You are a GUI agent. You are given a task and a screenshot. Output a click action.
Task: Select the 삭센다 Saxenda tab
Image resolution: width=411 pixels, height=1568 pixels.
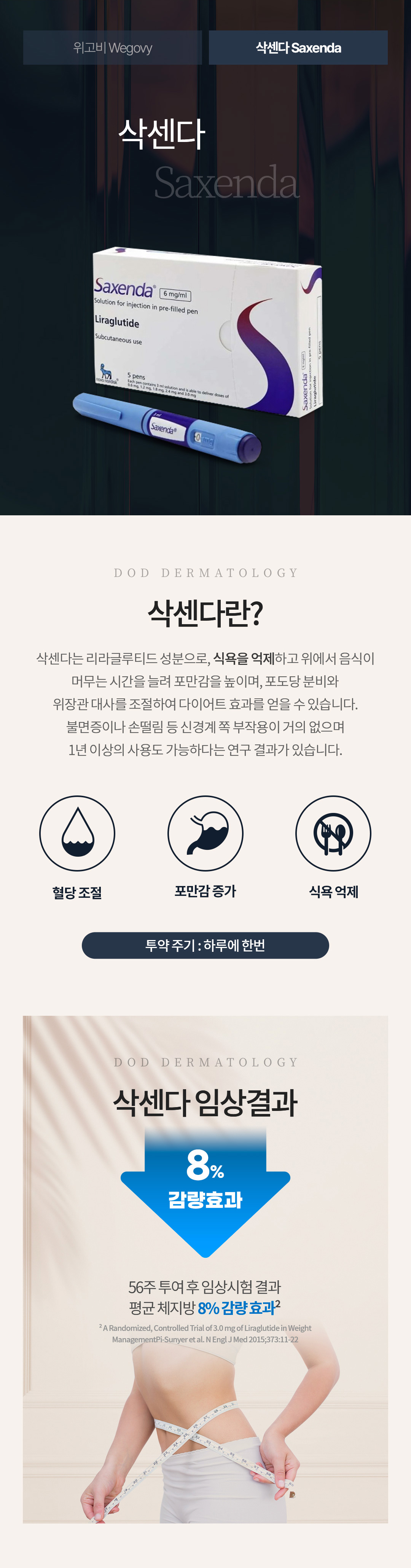click(298, 48)
